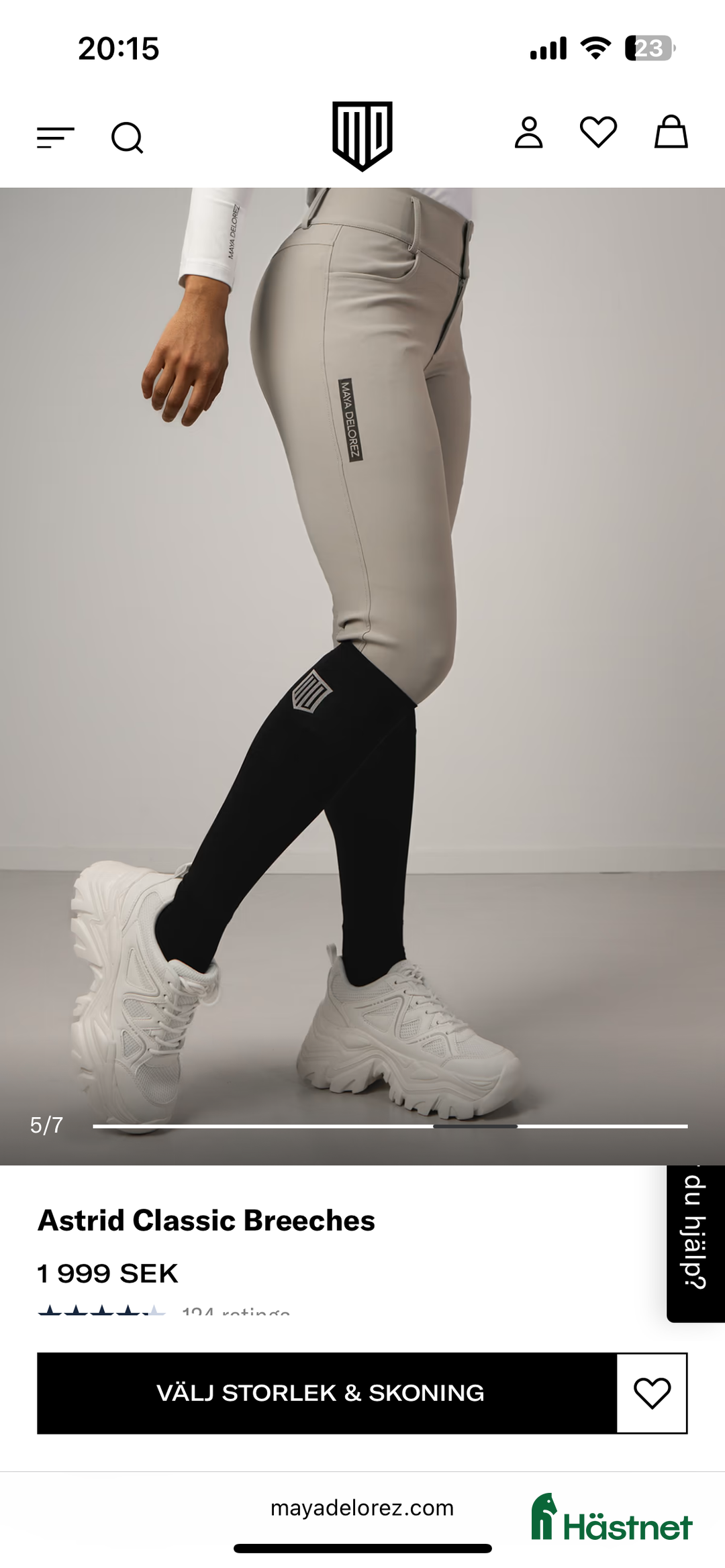The width and height of the screenshot is (725, 1568).
Task: Go to Maya Delorez home logo
Action: click(x=362, y=136)
